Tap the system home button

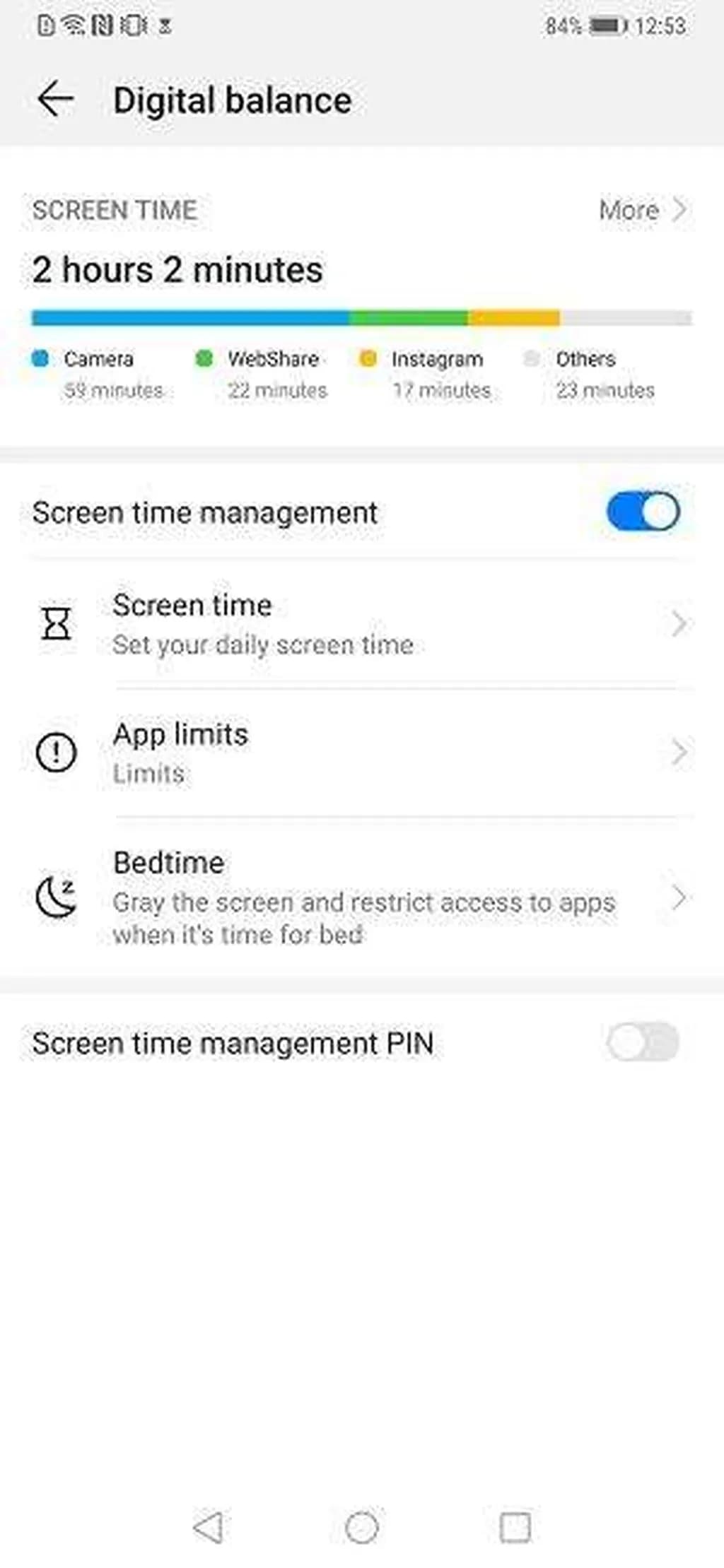(x=361, y=1527)
